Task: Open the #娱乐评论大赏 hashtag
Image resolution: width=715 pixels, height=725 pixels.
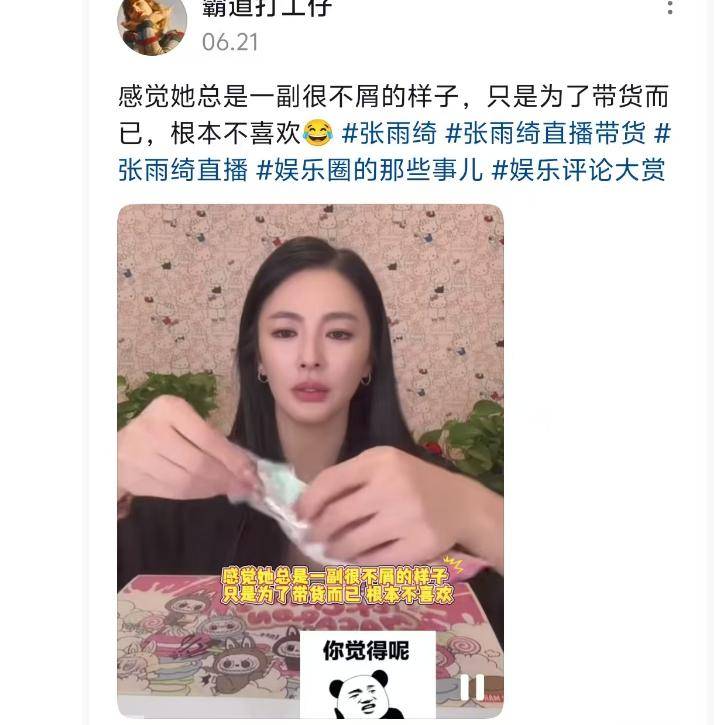Action: pyautogui.click(x=578, y=168)
